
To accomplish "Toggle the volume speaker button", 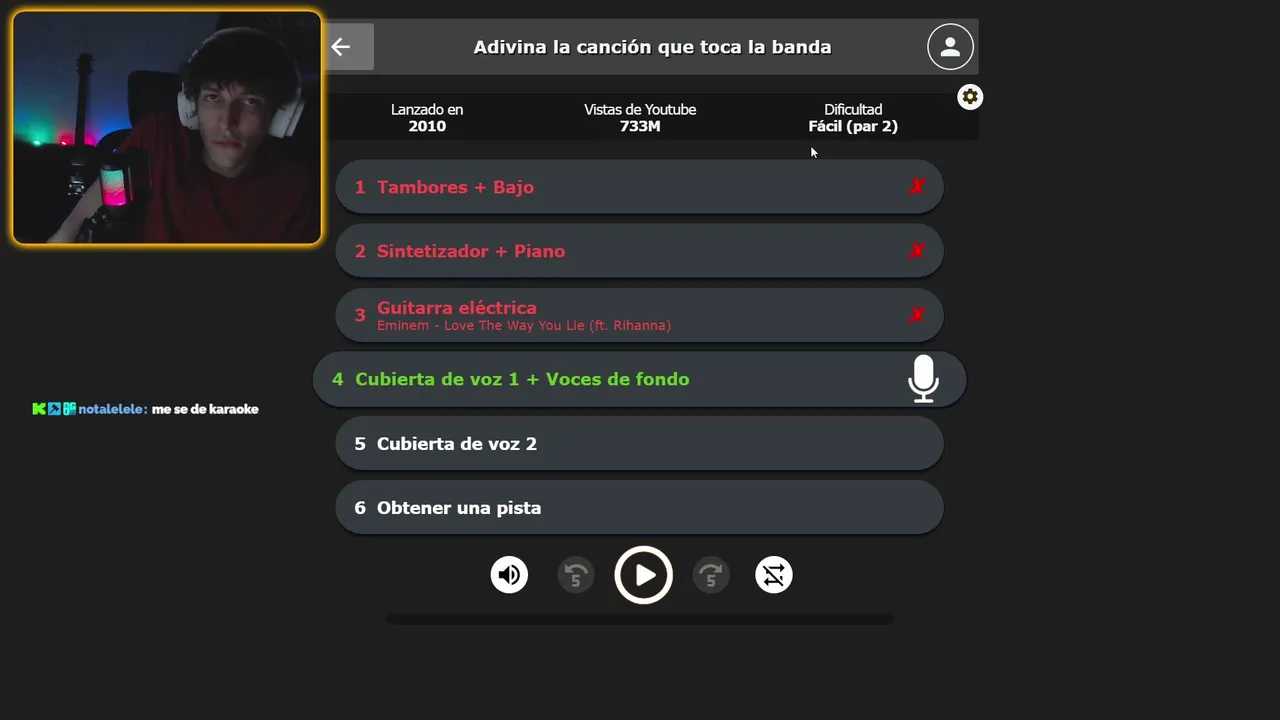I will click(x=509, y=575).
